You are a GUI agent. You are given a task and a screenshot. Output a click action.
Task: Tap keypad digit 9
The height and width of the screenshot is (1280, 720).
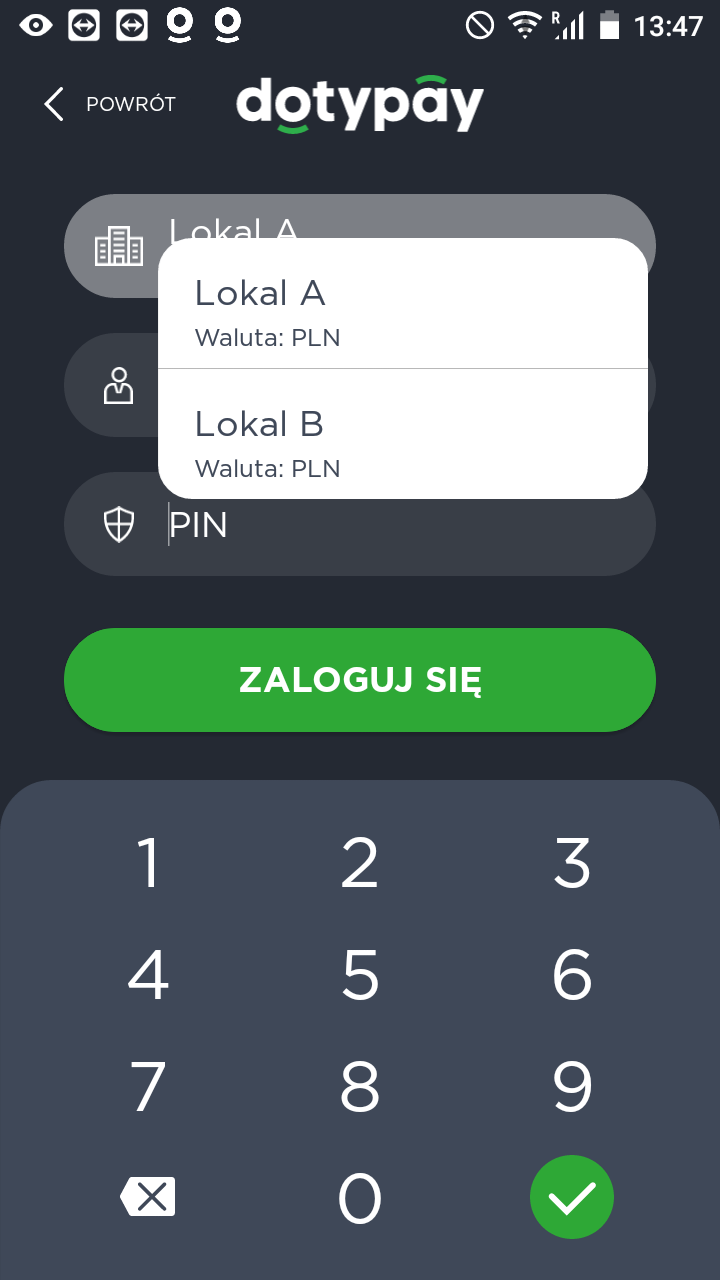(572, 1087)
